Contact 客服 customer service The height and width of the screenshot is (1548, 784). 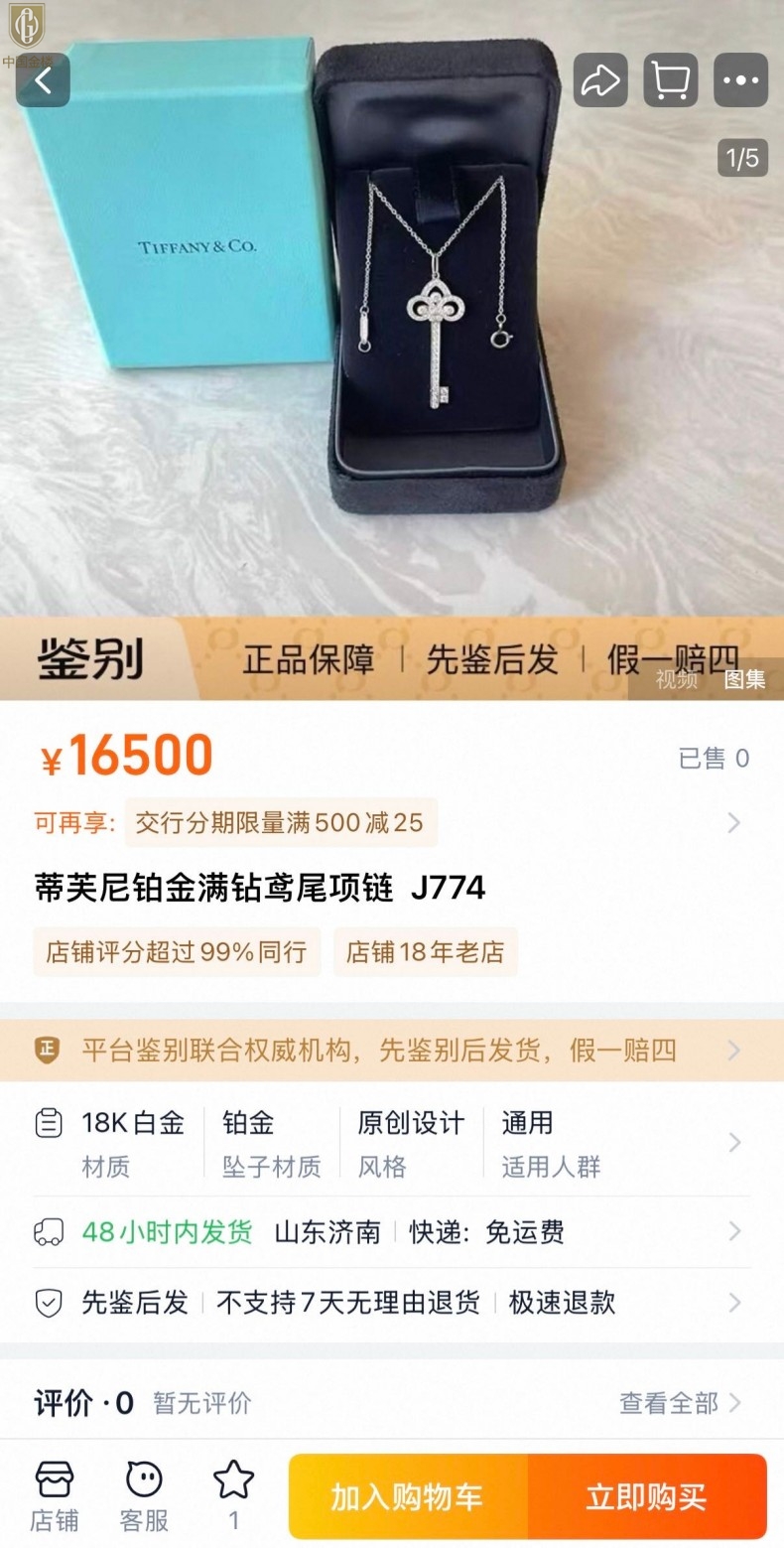(x=144, y=1496)
